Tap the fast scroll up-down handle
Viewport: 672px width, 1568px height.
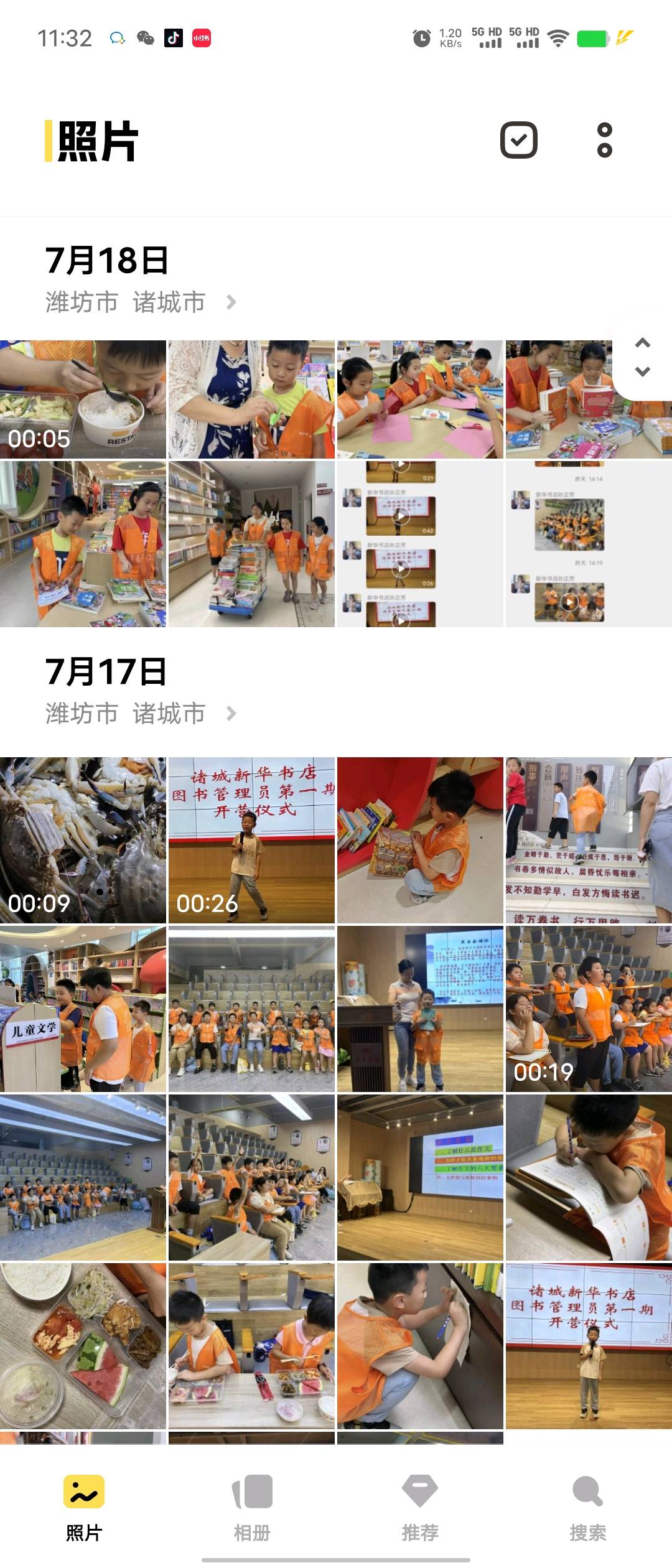tap(642, 357)
